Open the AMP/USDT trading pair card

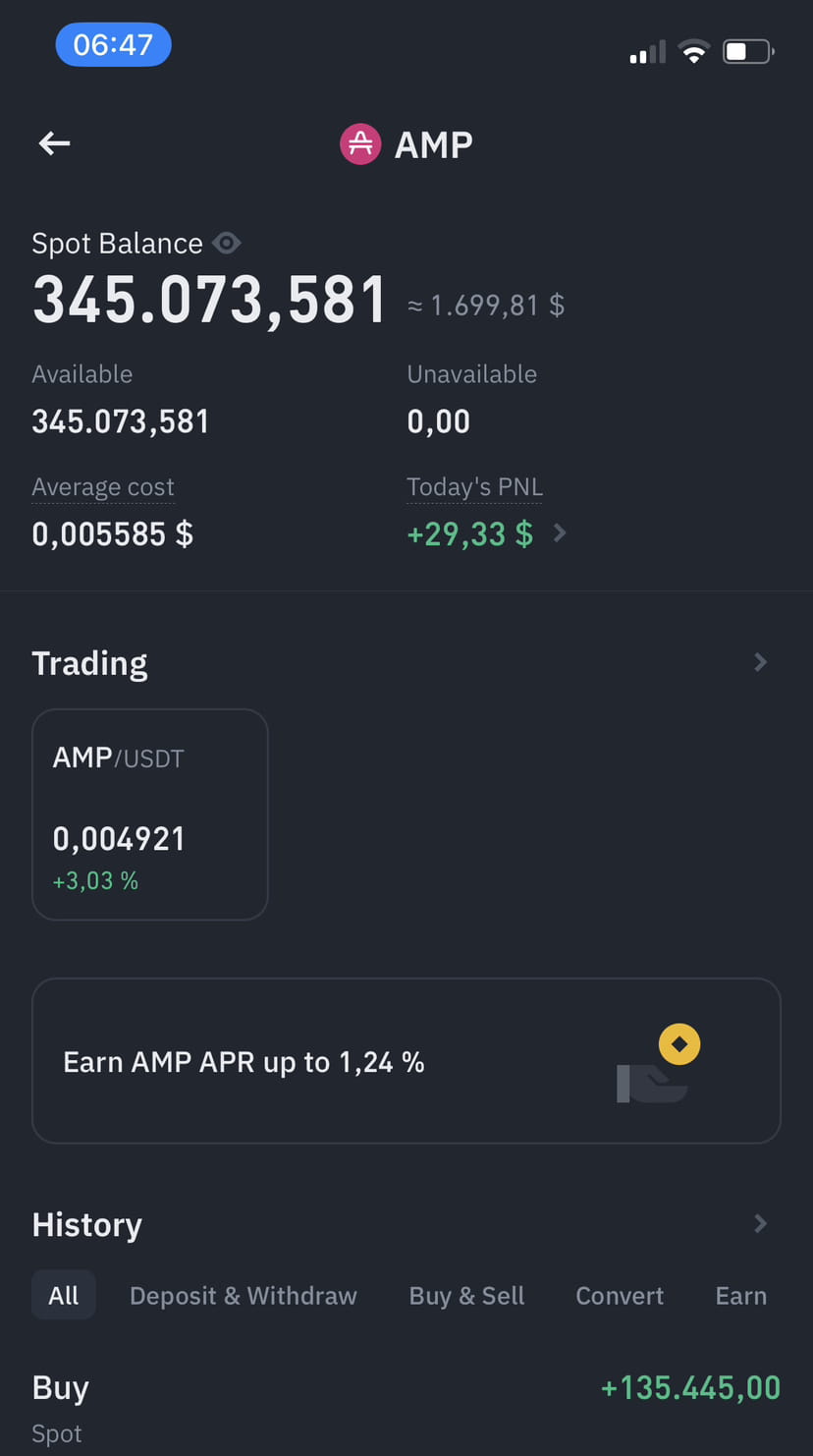click(149, 814)
